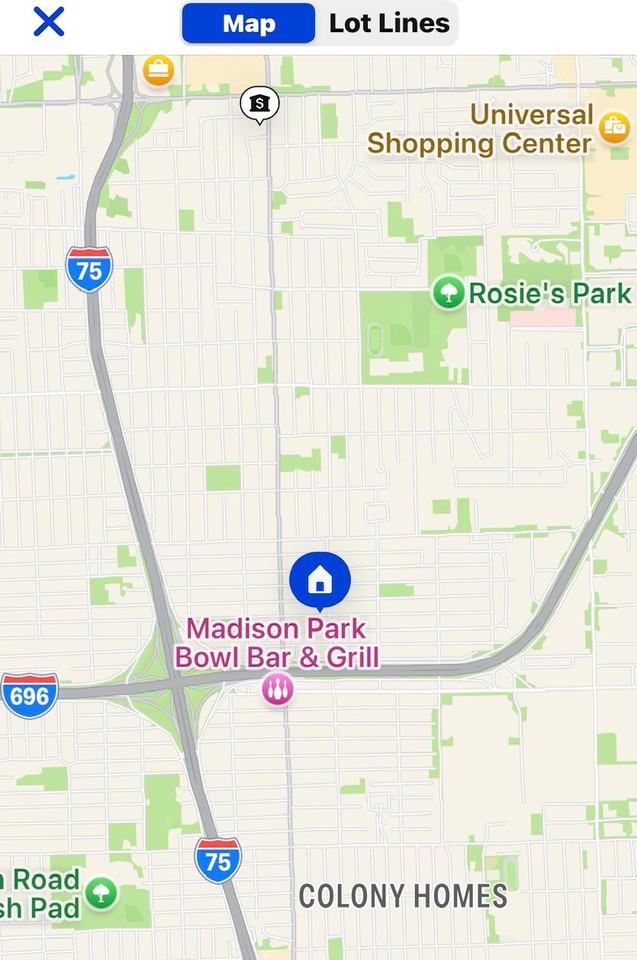Tap the blue home location pin
This screenshot has height=960, width=637.
click(x=320, y=579)
